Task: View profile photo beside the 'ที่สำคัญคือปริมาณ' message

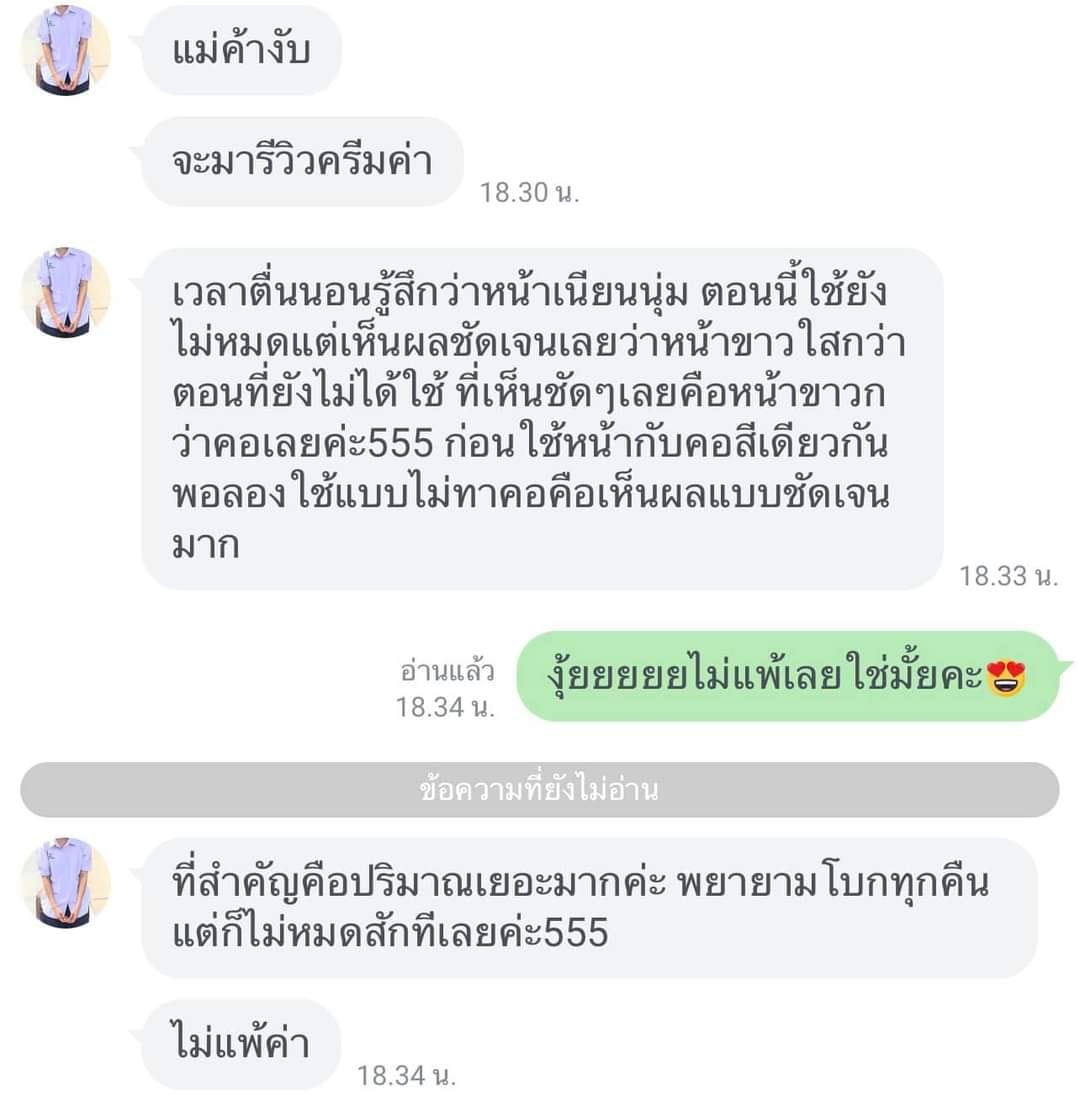Action: tap(66, 882)
